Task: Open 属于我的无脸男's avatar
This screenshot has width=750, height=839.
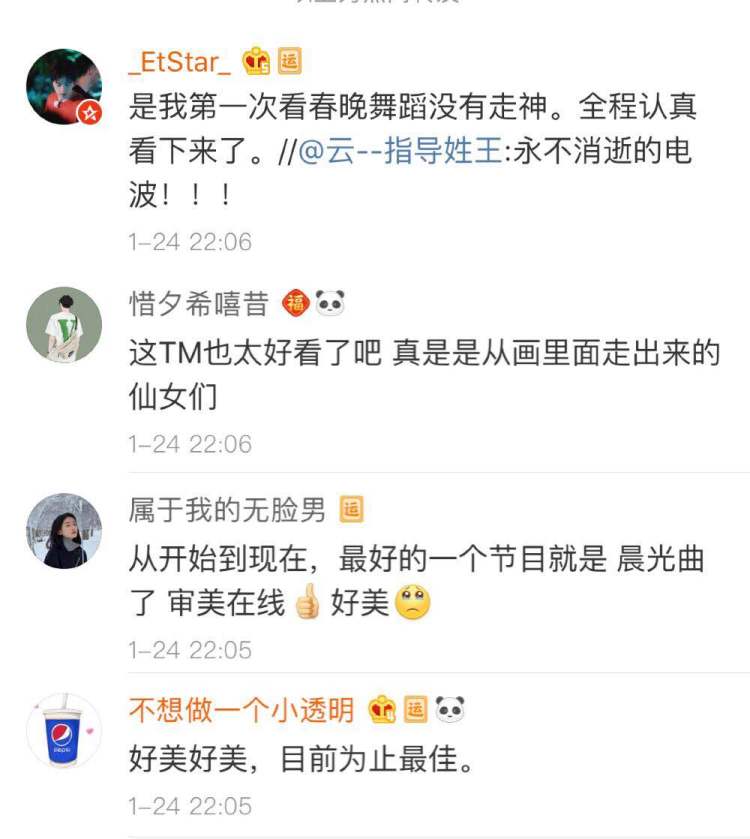Action: pos(64,531)
